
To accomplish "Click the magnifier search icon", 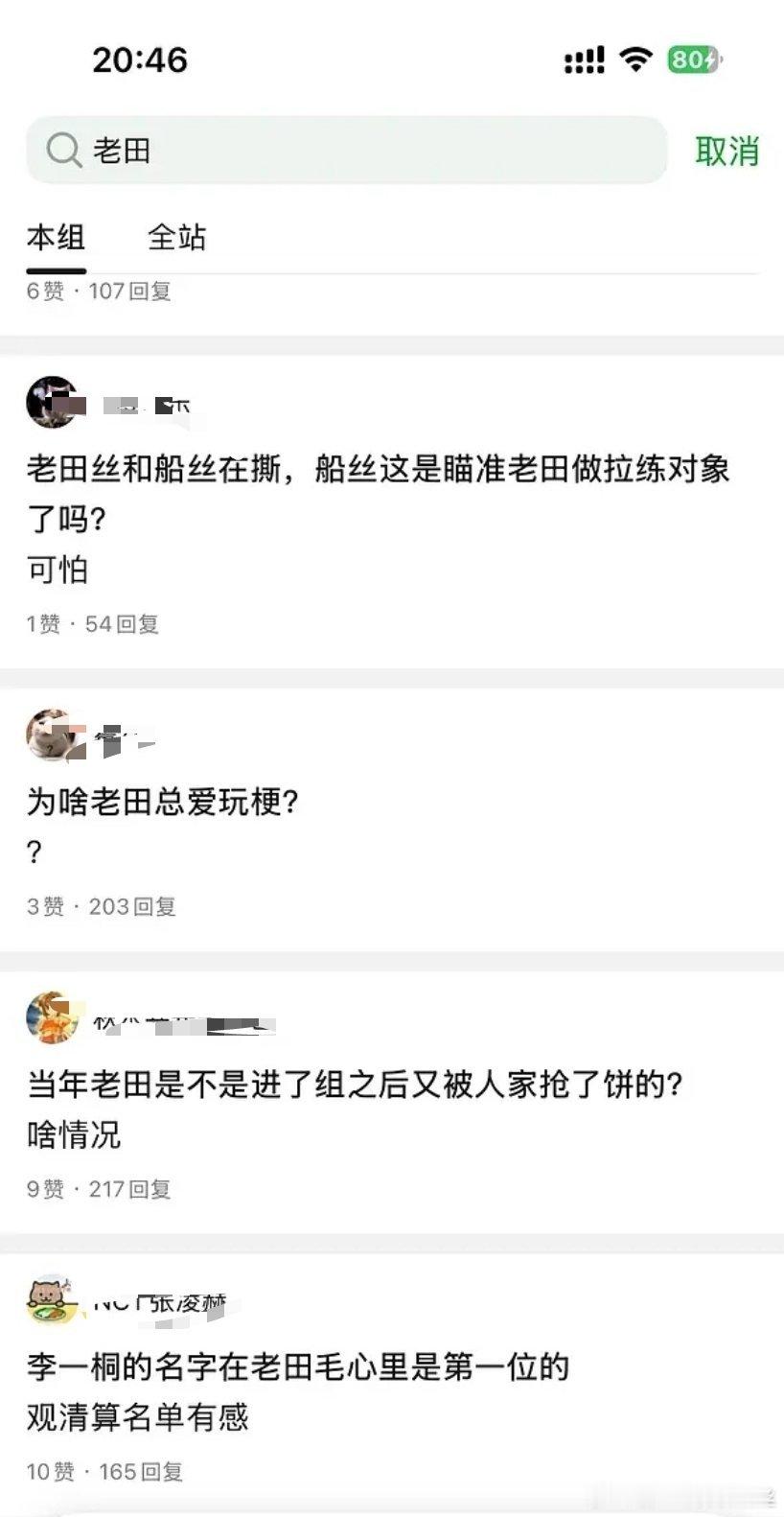I will [61, 149].
